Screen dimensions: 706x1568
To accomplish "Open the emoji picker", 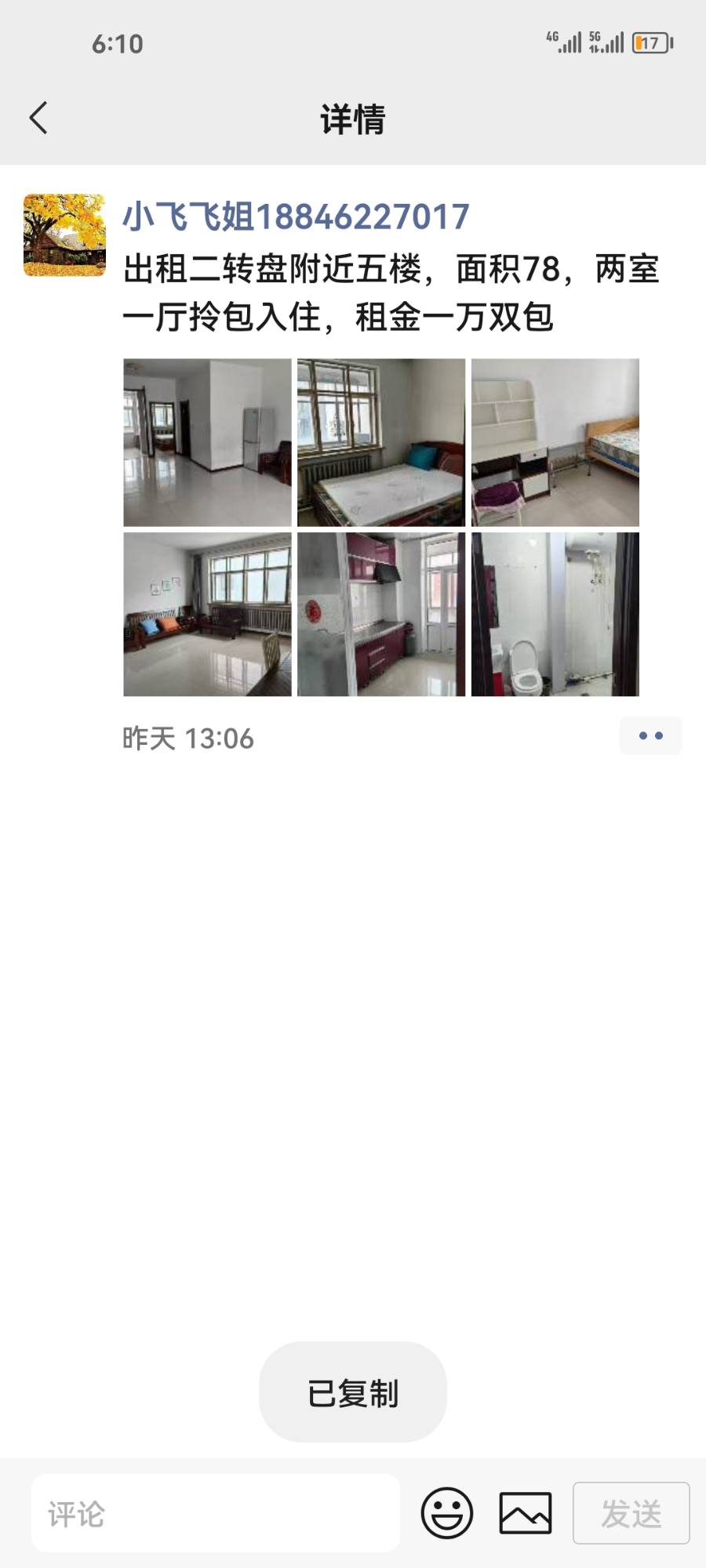I will click(x=447, y=1513).
